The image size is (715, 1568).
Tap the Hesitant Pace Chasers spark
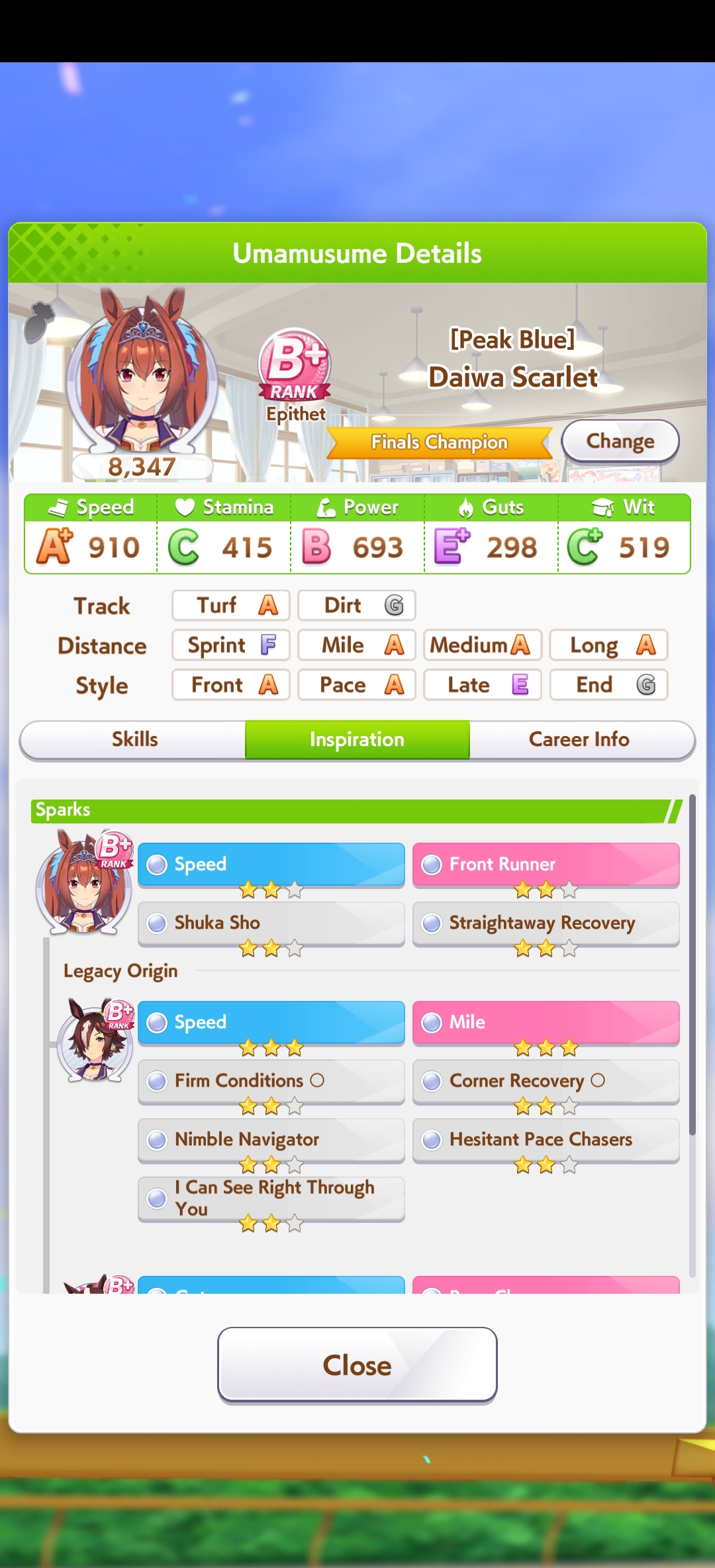tap(546, 1139)
